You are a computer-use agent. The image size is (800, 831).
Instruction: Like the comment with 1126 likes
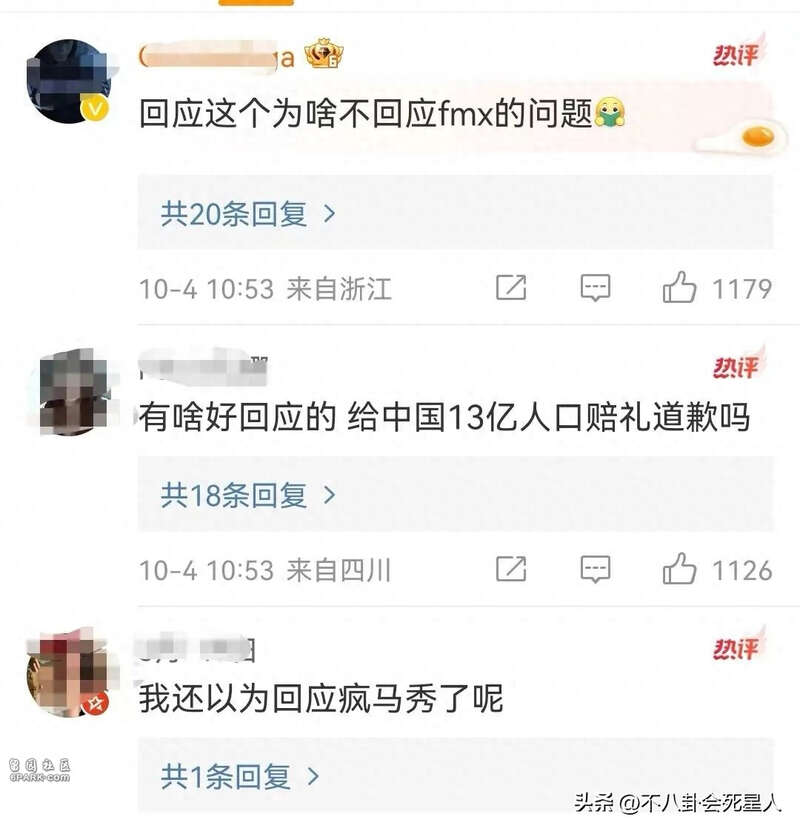680,570
